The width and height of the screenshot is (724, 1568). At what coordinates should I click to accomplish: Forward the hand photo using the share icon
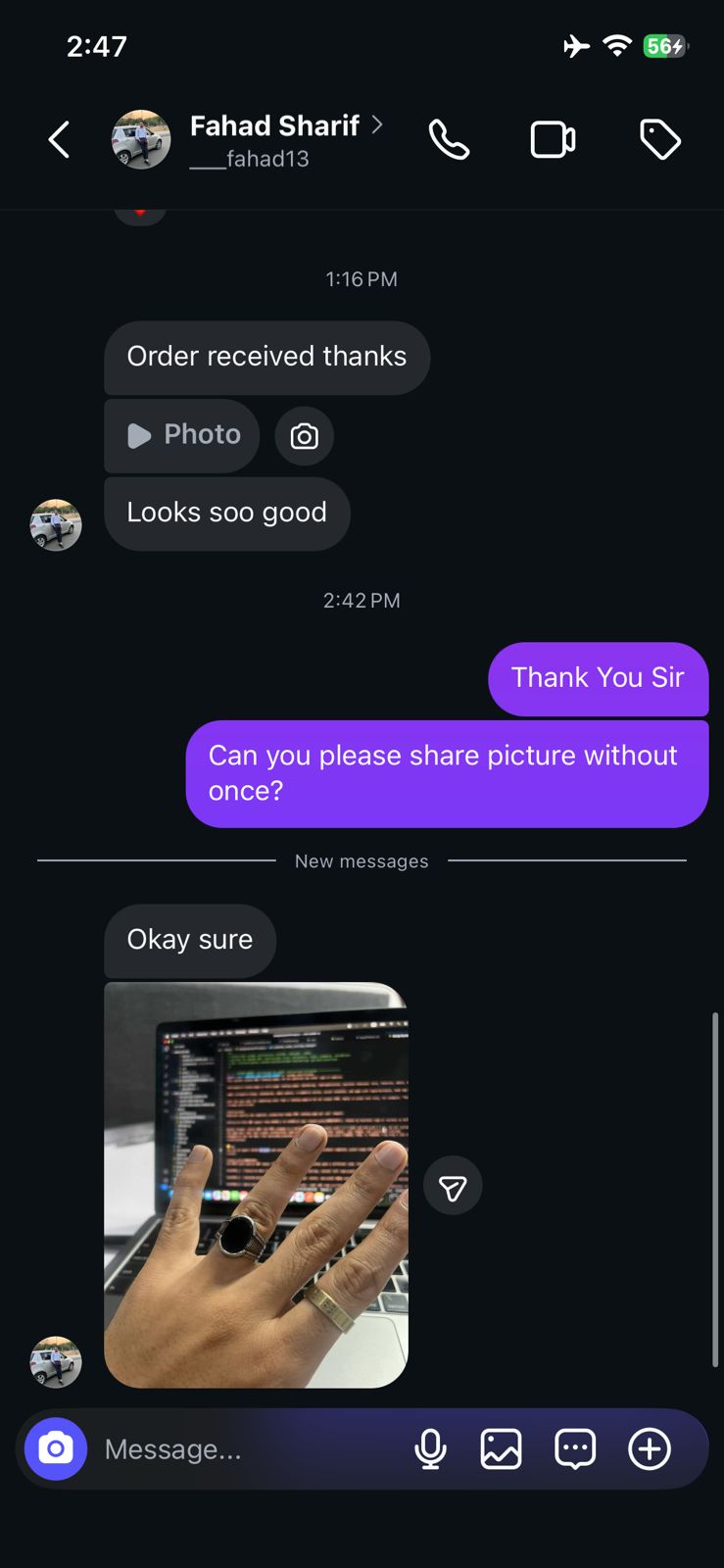[x=453, y=1185]
